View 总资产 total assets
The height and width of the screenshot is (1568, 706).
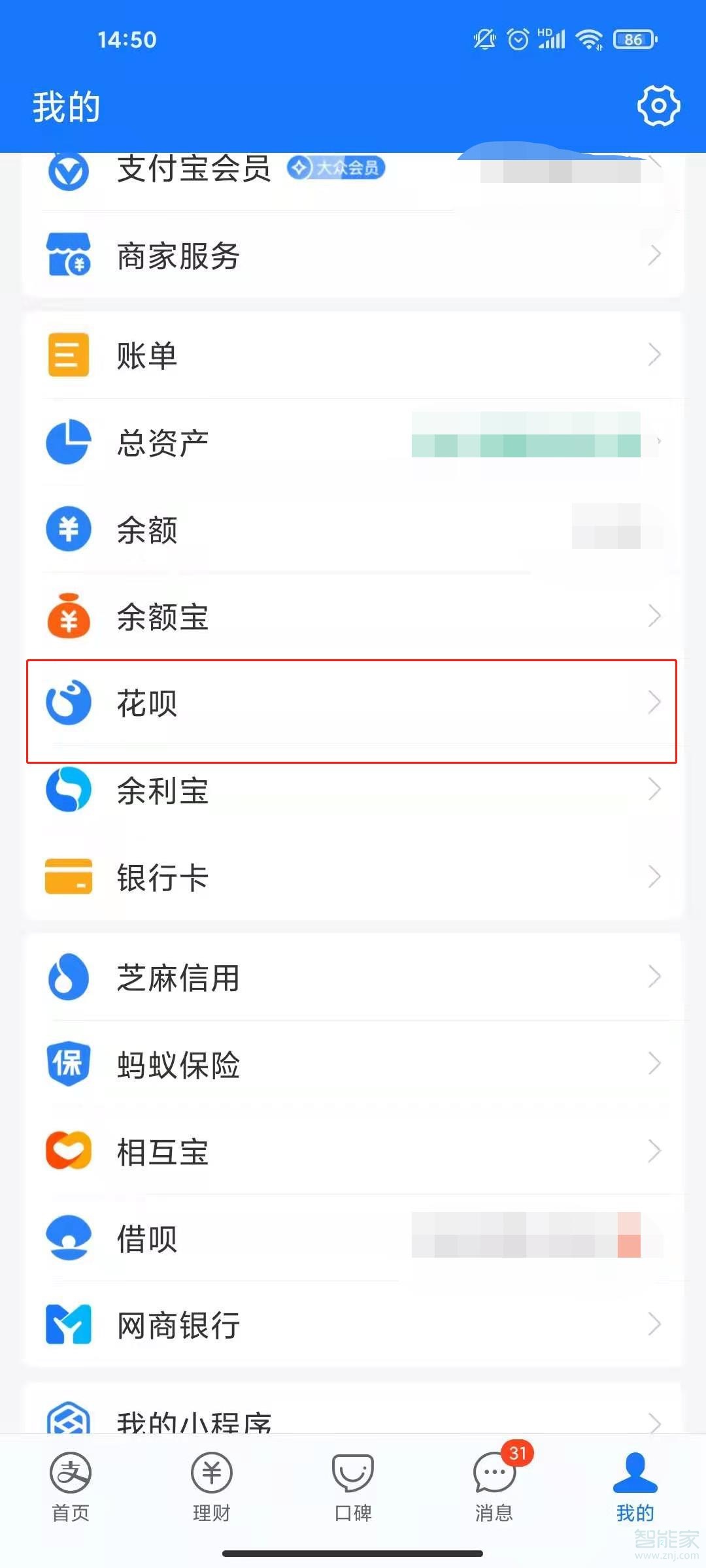[353, 442]
